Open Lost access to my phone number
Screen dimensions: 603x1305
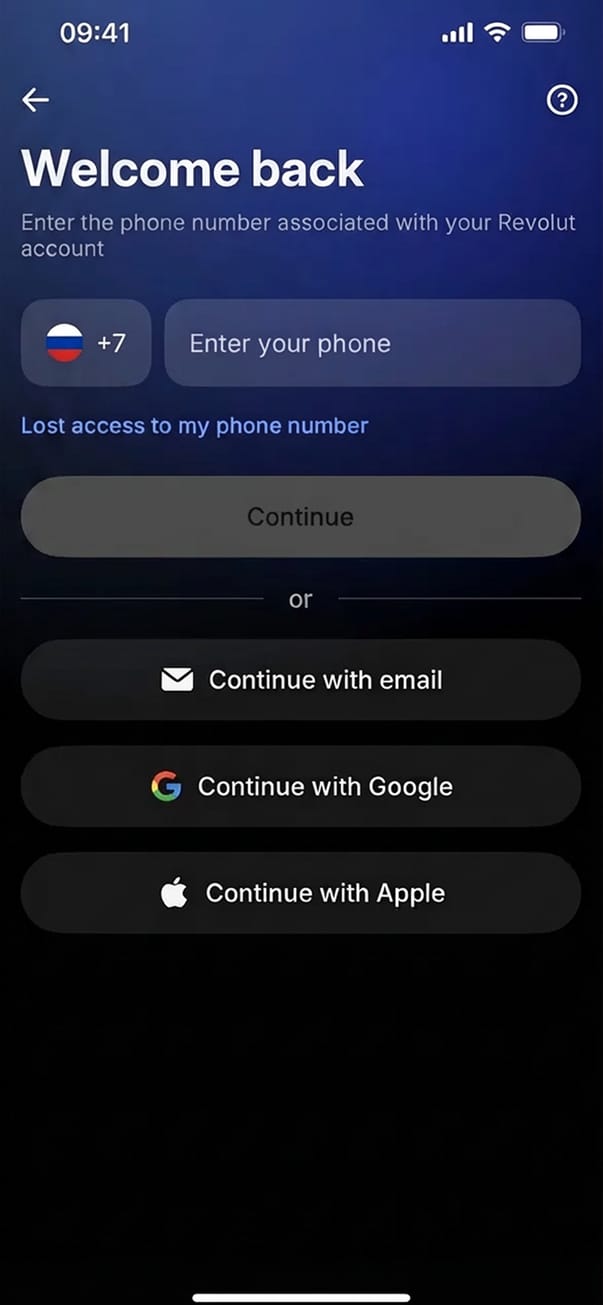[x=195, y=426]
